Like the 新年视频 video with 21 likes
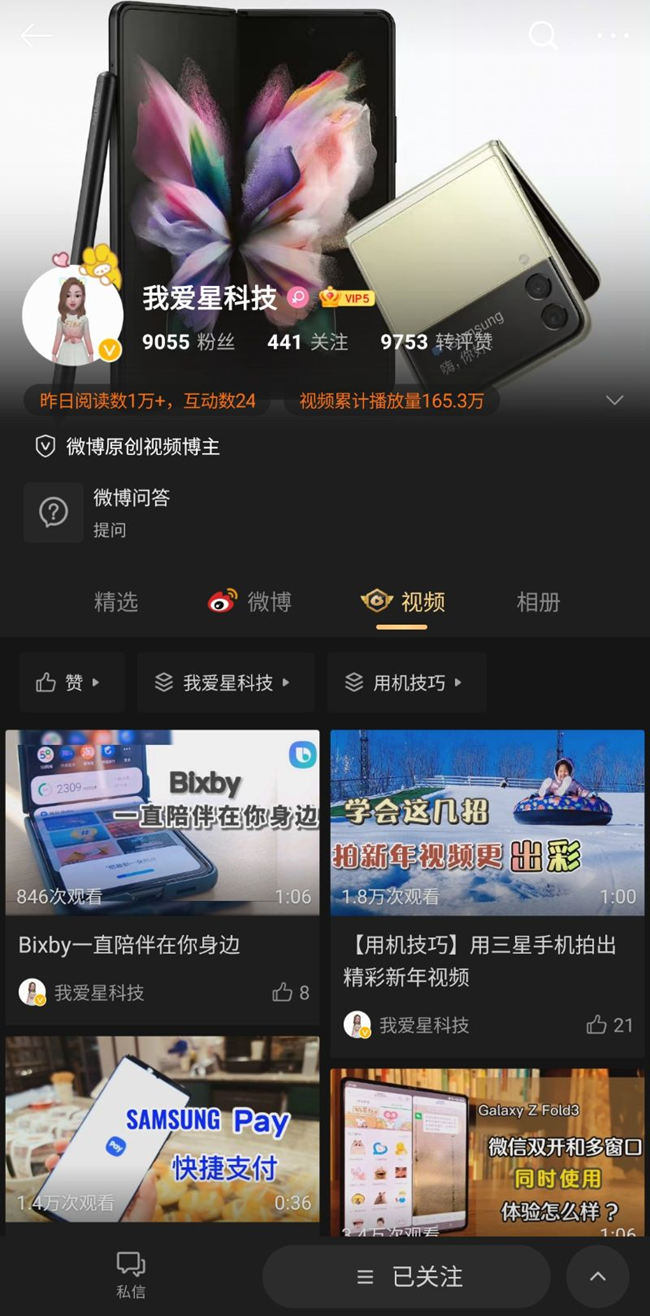 [x=610, y=1025]
